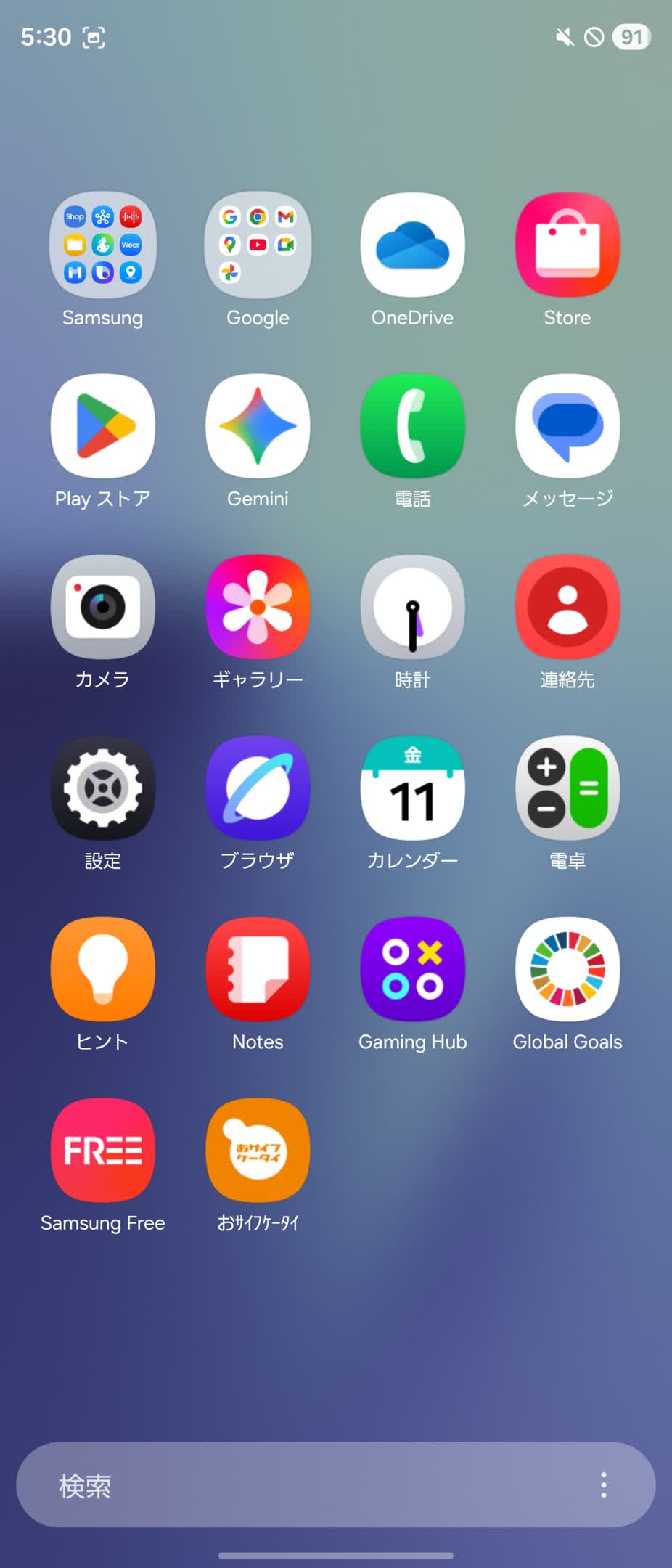Launch Play ストア

(x=102, y=426)
